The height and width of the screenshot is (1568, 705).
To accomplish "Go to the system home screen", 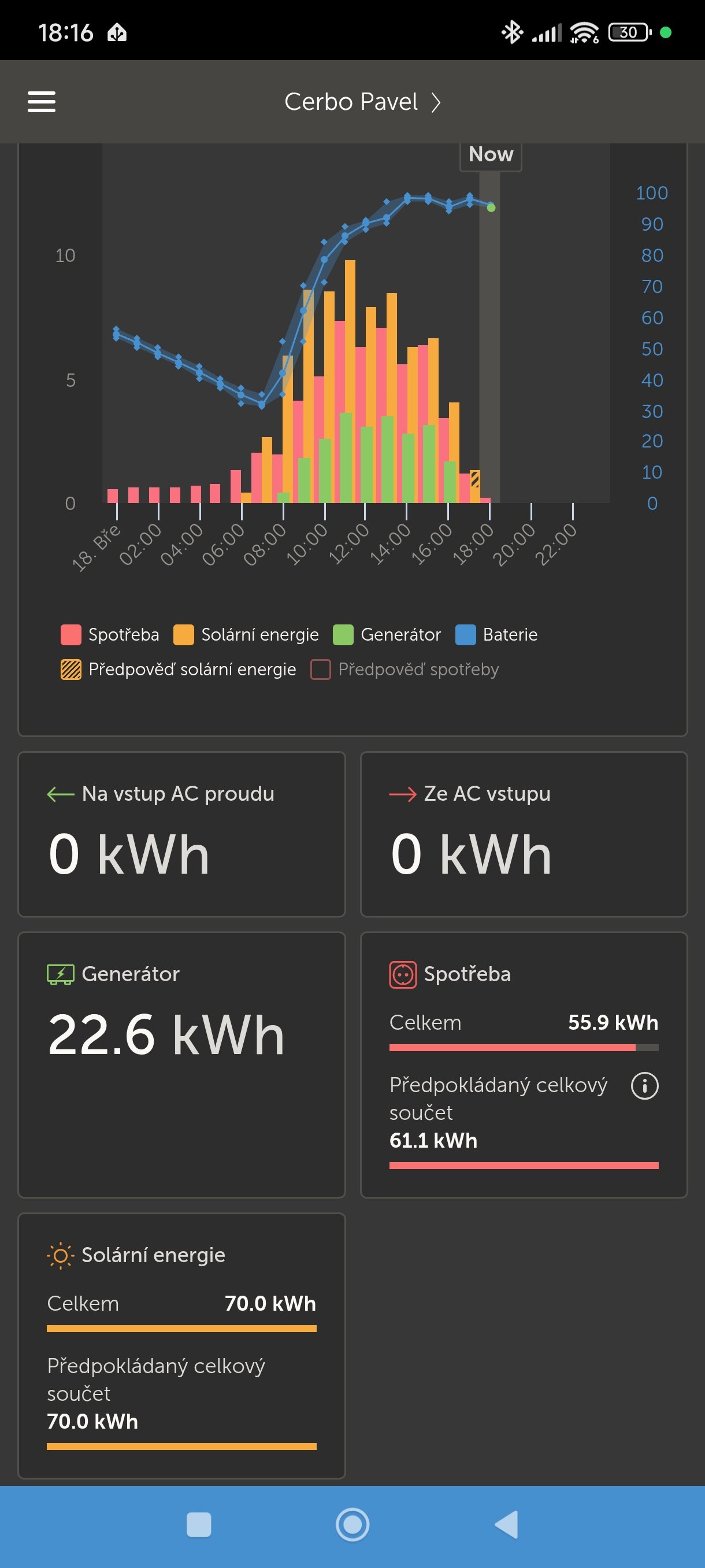I will (x=352, y=1525).
